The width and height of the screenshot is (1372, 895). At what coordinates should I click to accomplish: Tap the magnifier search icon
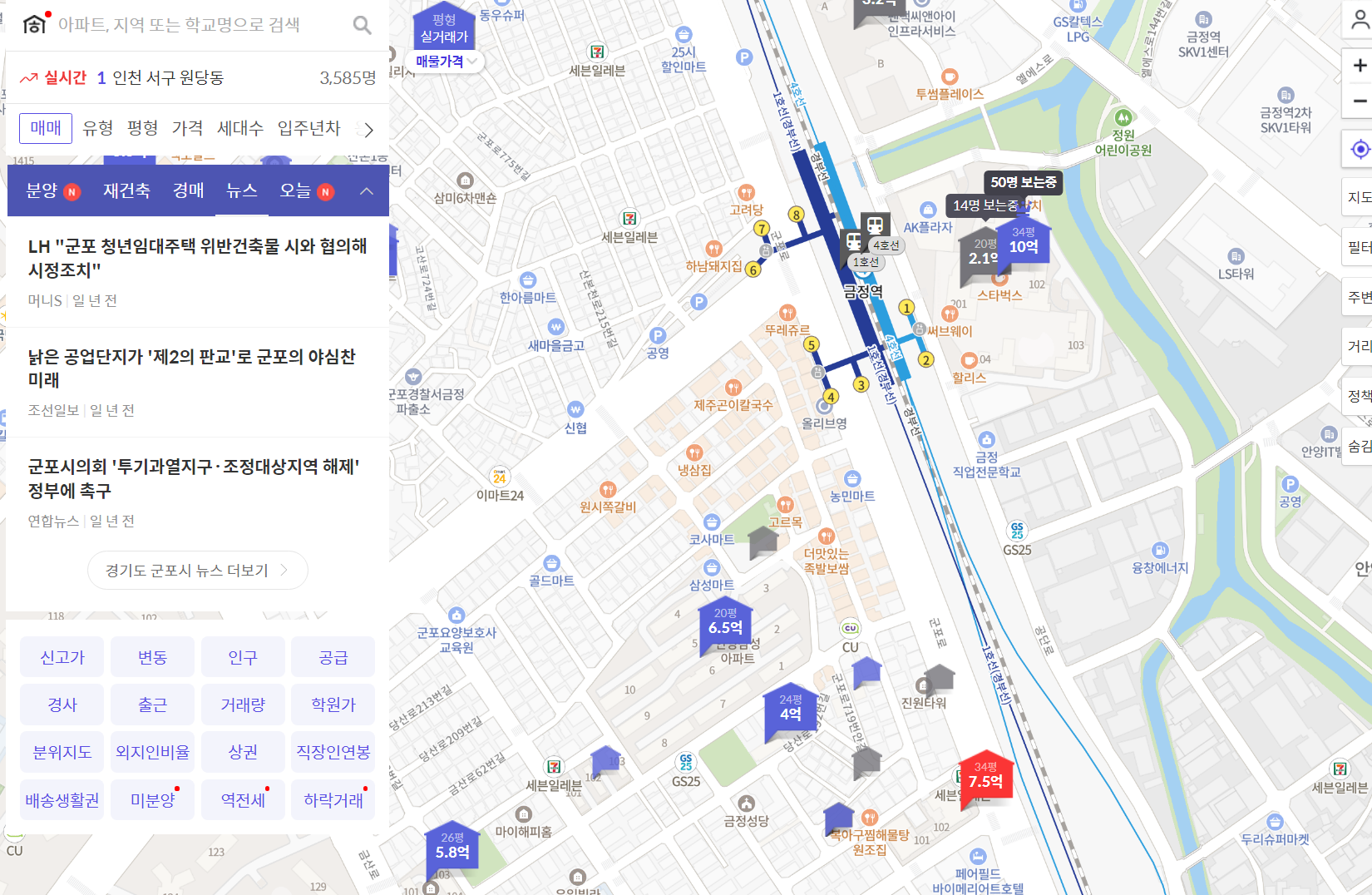(x=362, y=25)
